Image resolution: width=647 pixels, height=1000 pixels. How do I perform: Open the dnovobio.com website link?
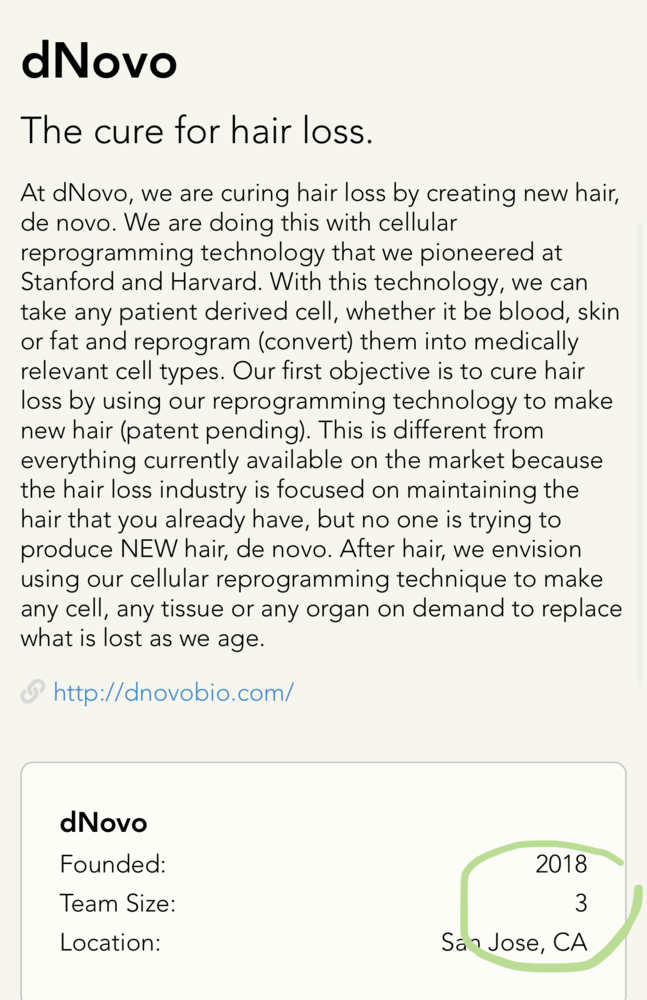click(173, 692)
